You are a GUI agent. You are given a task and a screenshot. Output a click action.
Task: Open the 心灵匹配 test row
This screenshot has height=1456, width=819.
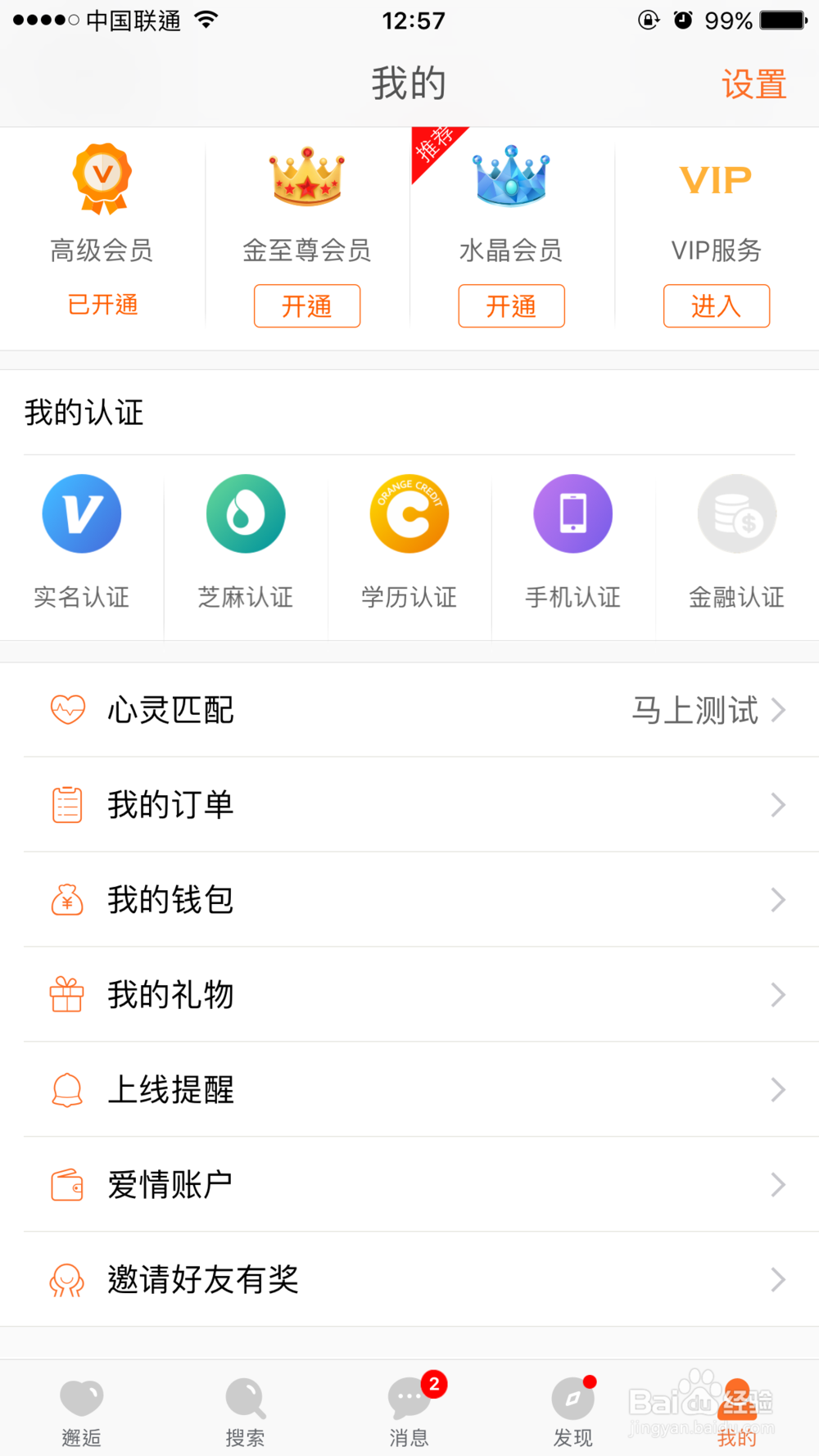409,710
